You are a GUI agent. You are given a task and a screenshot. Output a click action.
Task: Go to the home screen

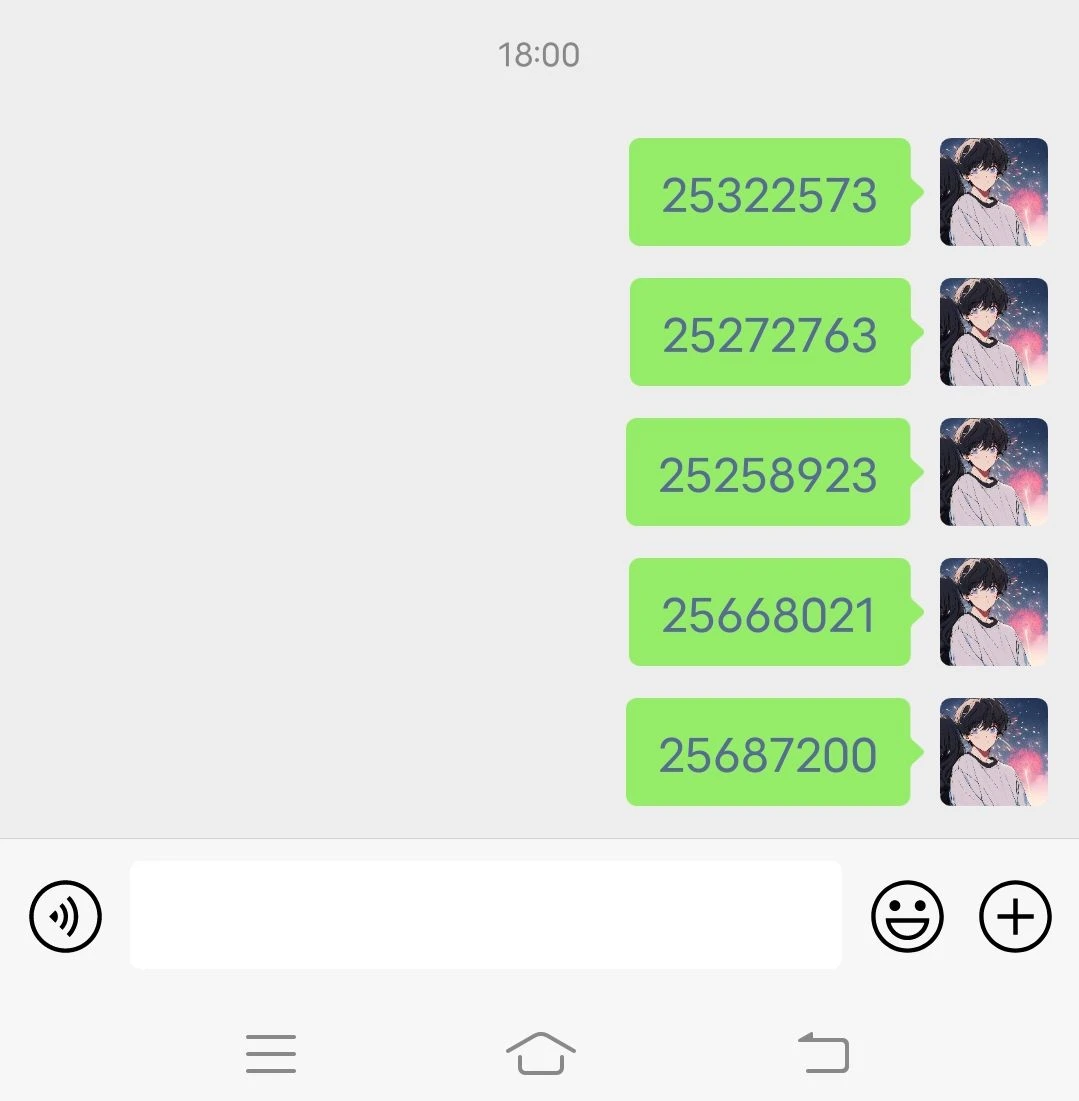coord(540,1054)
